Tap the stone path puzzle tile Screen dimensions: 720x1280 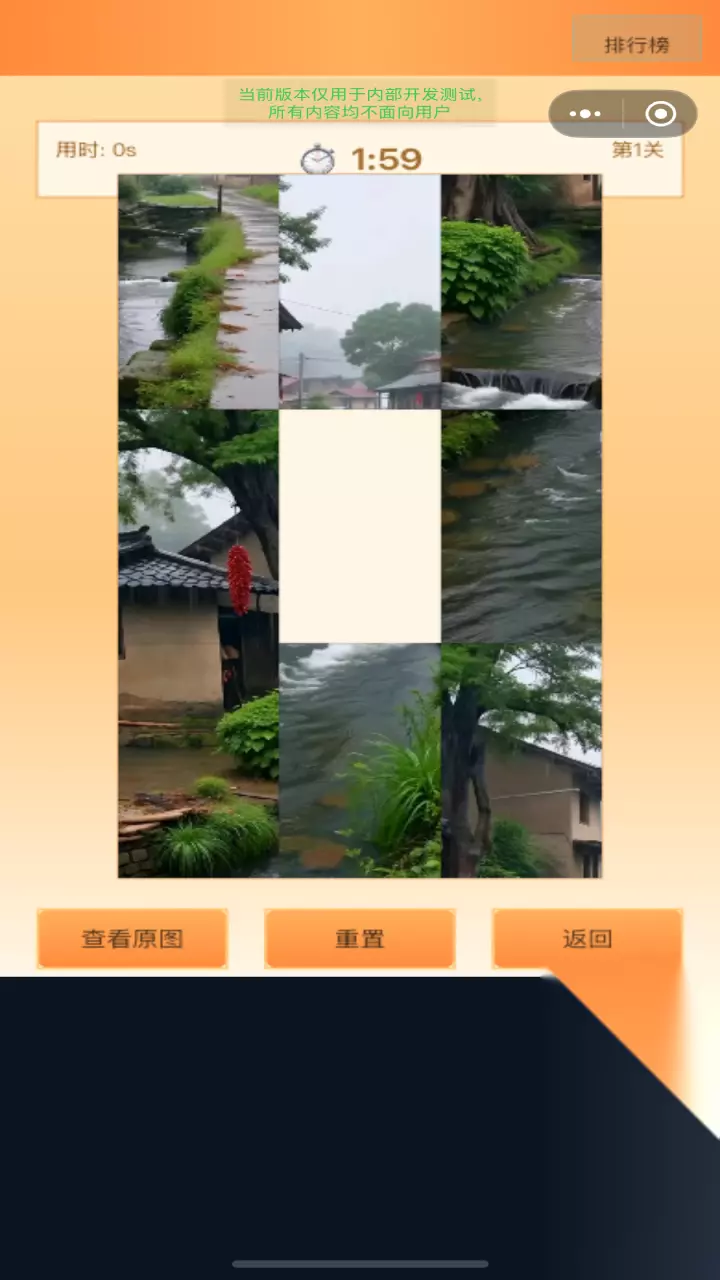(x=199, y=292)
